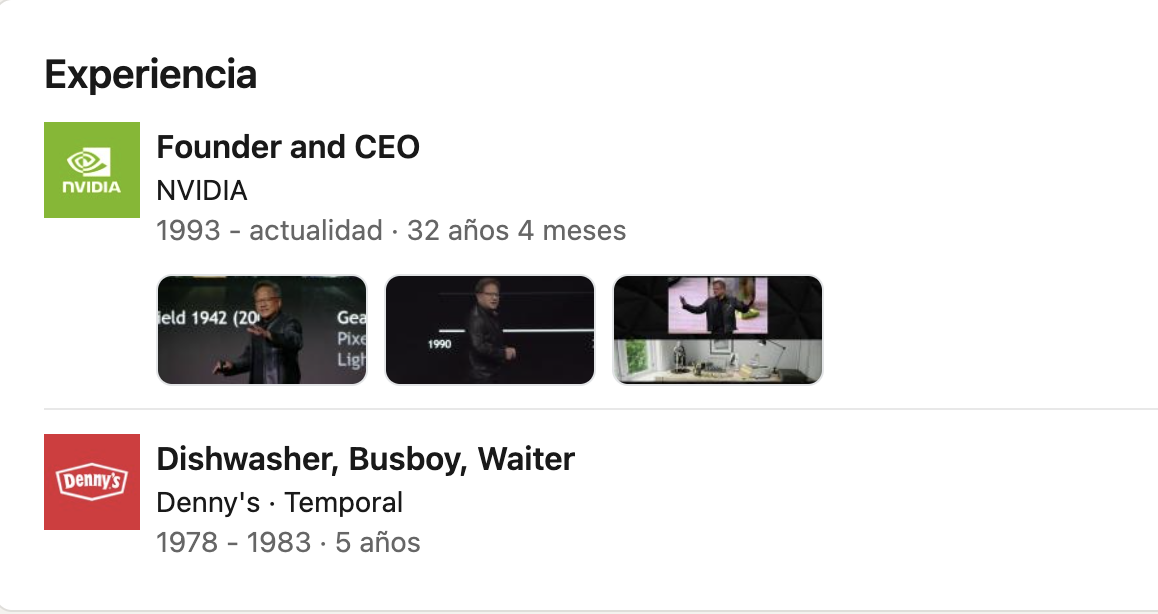View second media thumbnail showing 1990 timeline
This screenshot has height=614, width=1158.
[x=490, y=330]
